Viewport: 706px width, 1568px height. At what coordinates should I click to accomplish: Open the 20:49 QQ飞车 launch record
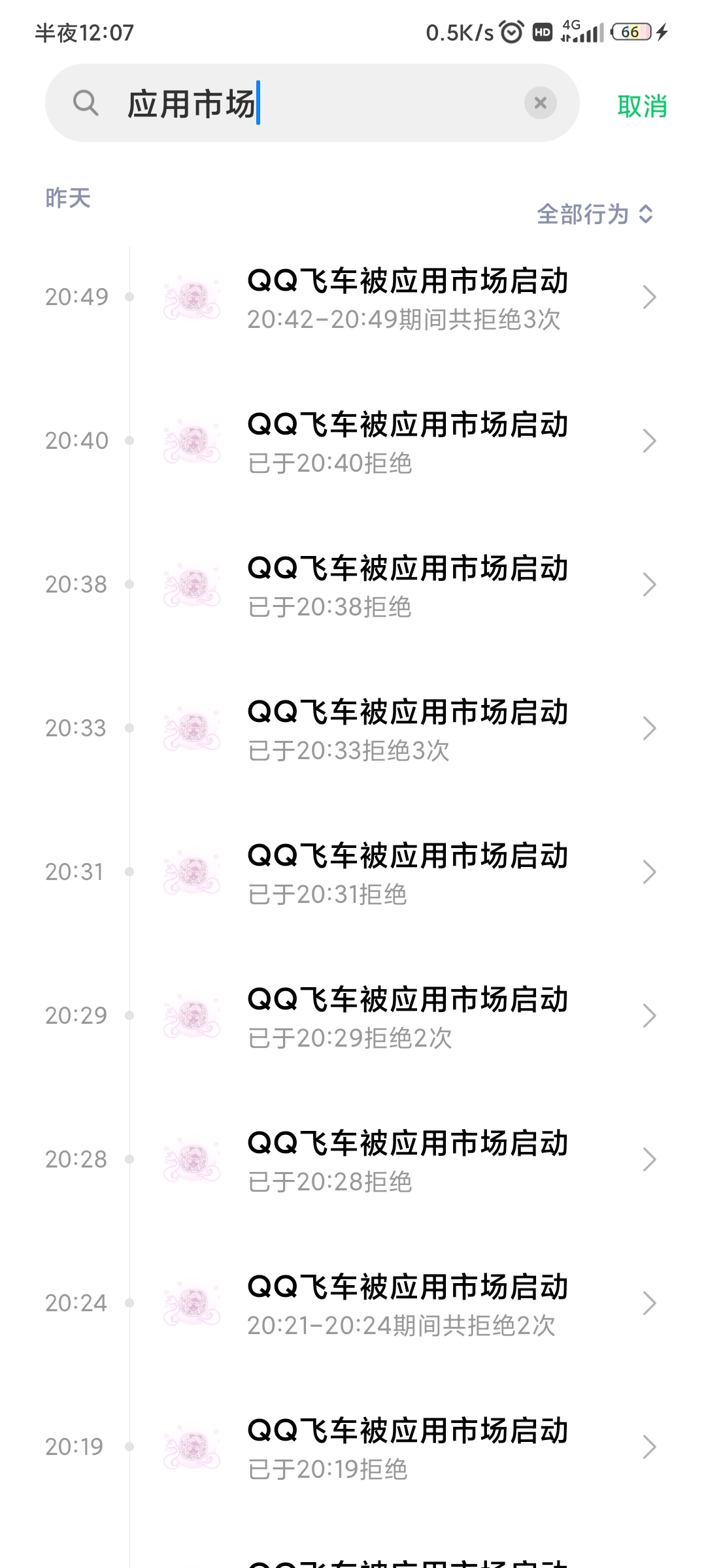407,298
